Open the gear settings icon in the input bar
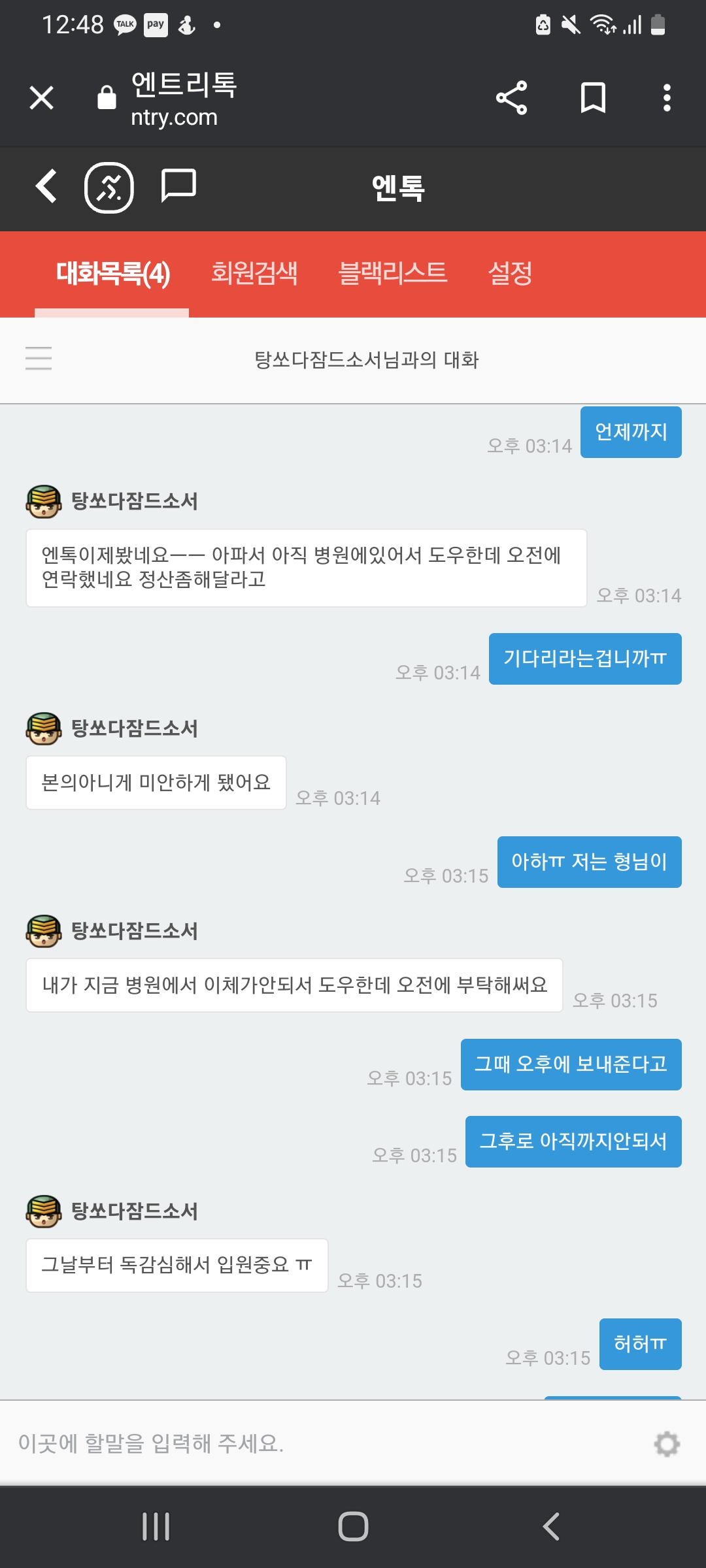The image size is (706, 1568). click(x=667, y=1443)
